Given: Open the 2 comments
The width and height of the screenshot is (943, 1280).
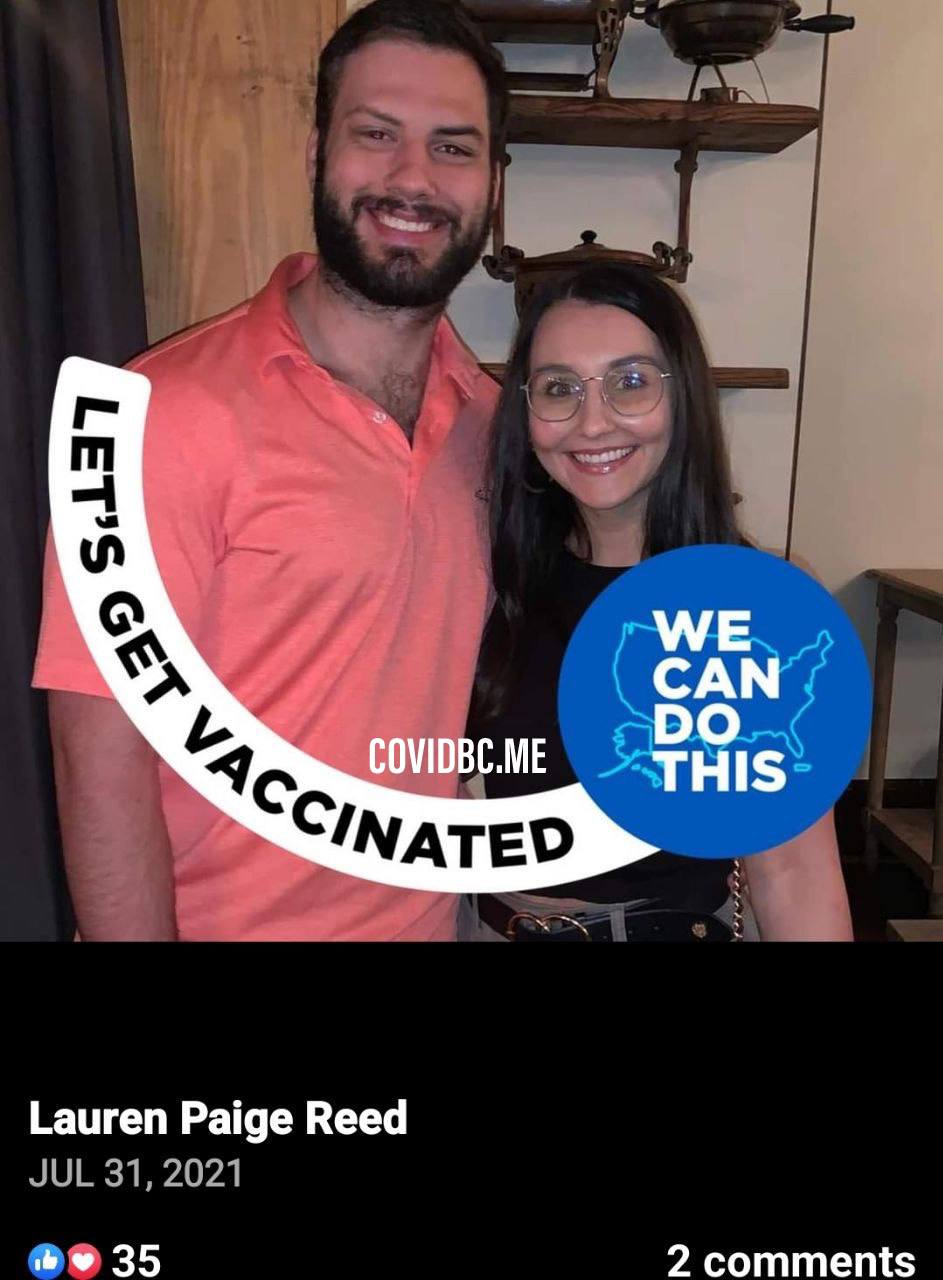Looking at the screenshot, I should coord(790,1260).
